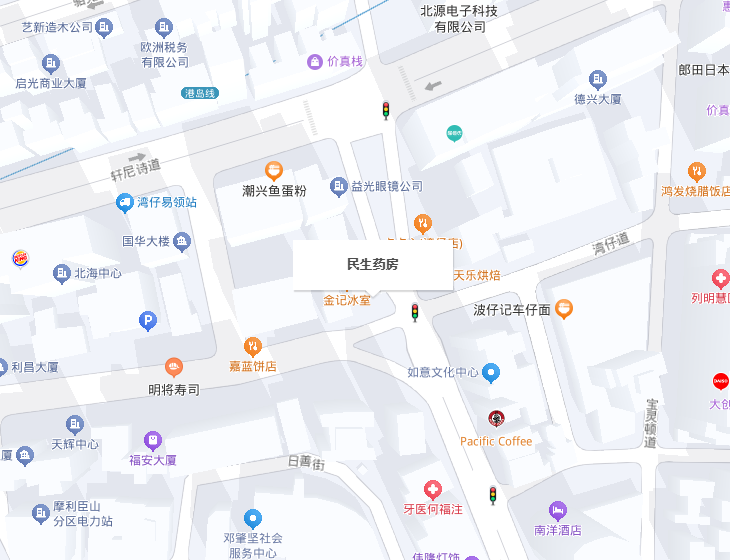The width and height of the screenshot is (730, 560).
Task: Select the 波仔记车仔面 marker
Action: click(564, 309)
